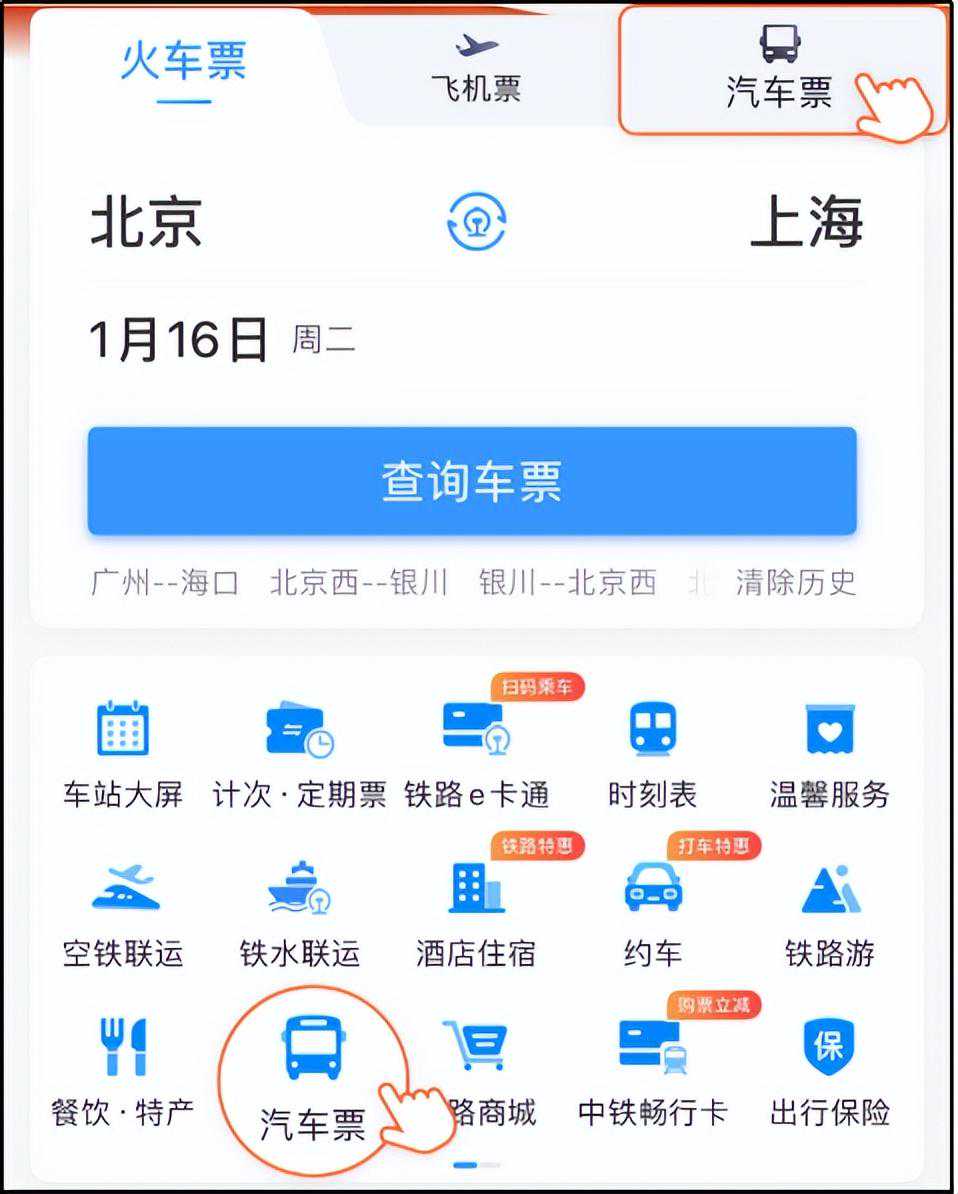Open 出行保险
Screen dimensions: 958x1194
tap(829, 1068)
